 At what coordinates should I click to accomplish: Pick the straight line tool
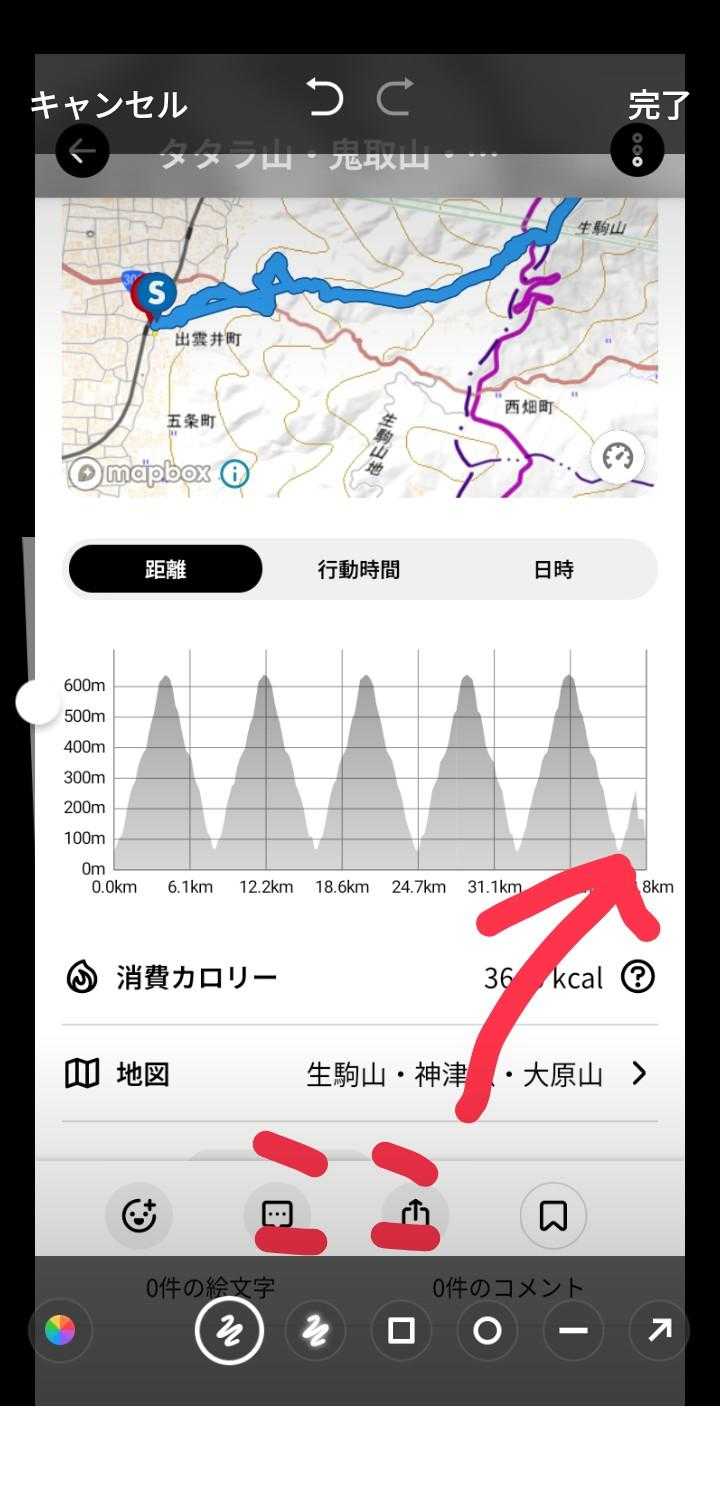[573, 1331]
